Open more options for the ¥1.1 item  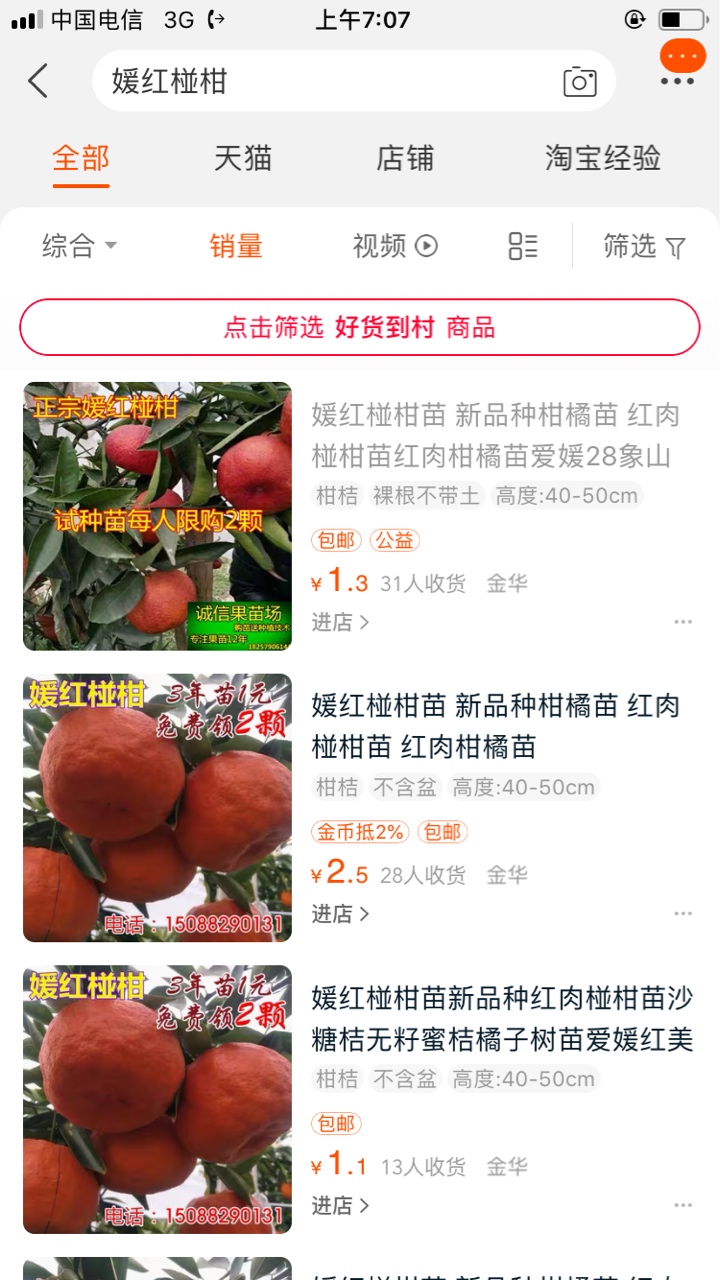point(683,1206)
